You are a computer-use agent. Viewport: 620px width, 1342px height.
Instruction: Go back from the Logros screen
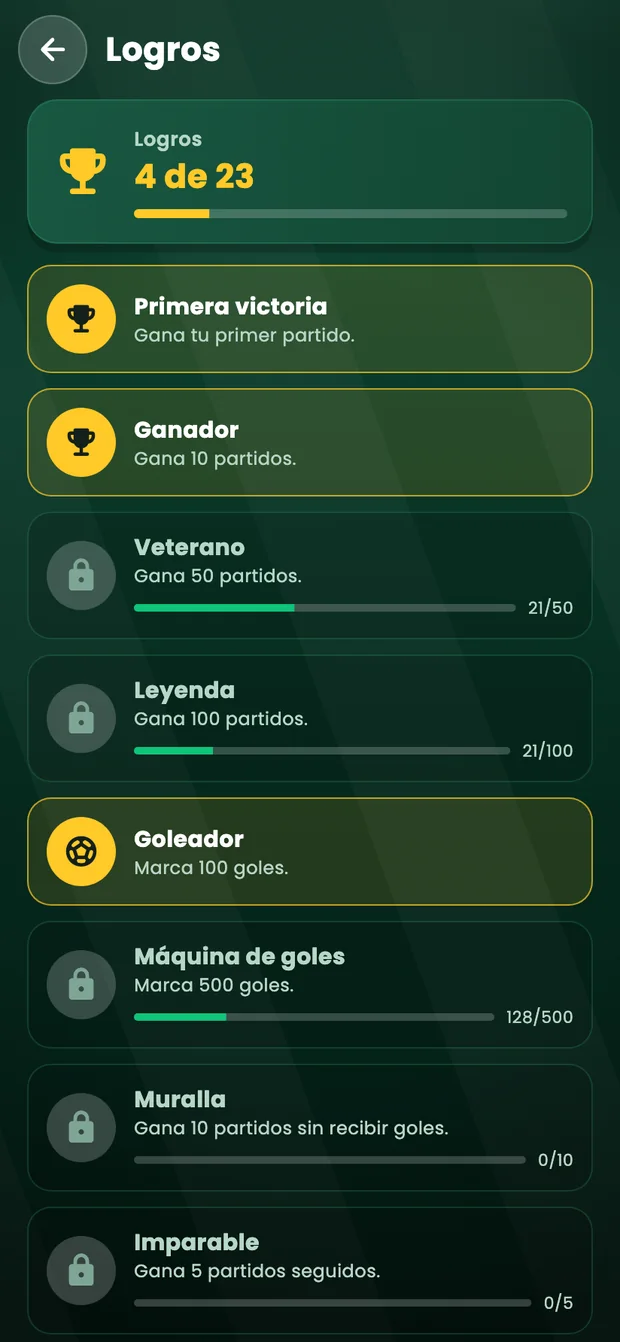(53, 50)
